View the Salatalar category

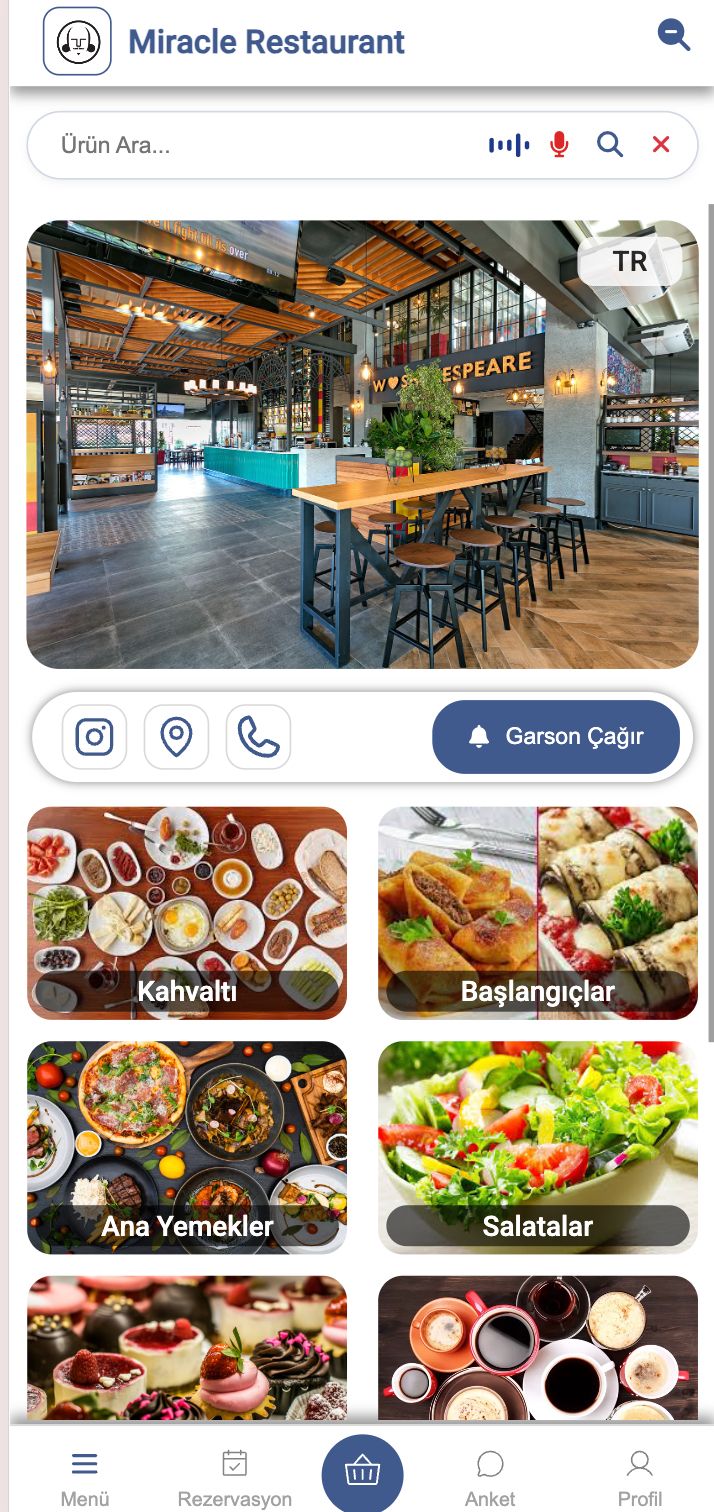pos(538,1147)
